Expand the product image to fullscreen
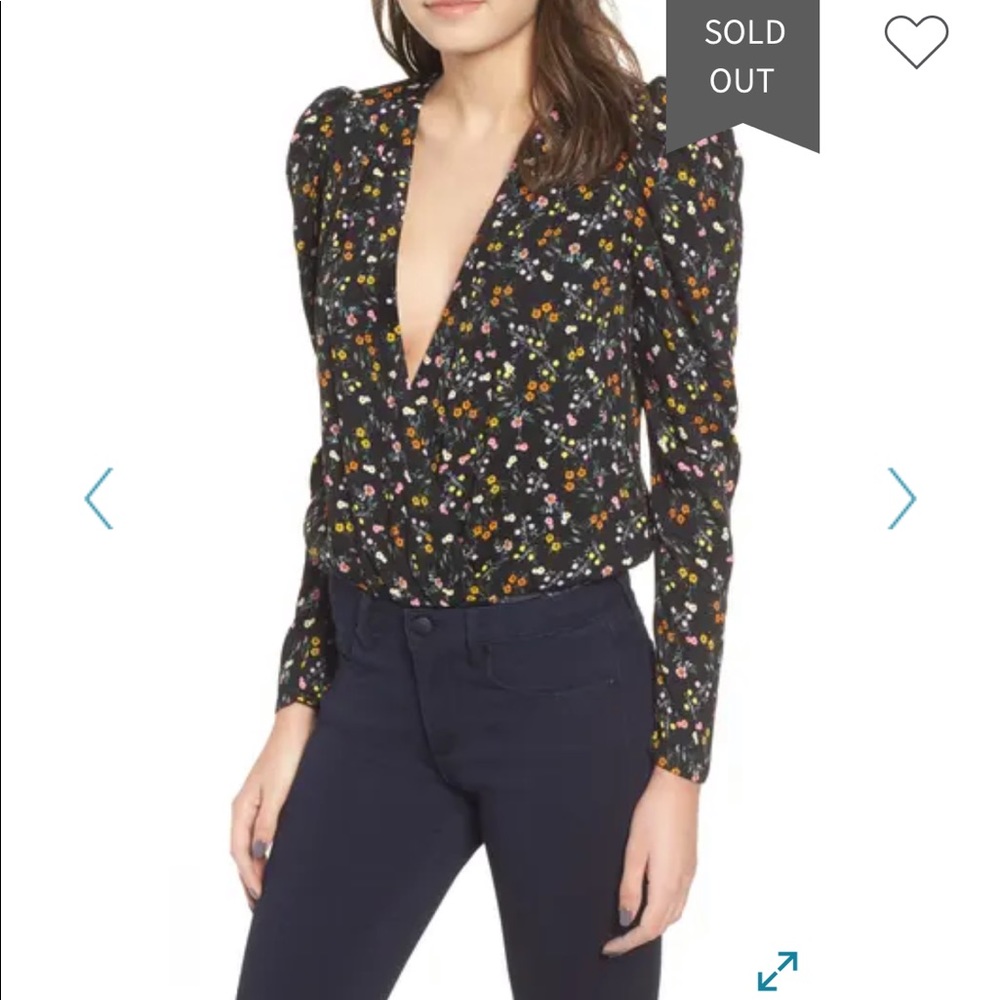This screenshot has width=1000, height=1000. 777,970
